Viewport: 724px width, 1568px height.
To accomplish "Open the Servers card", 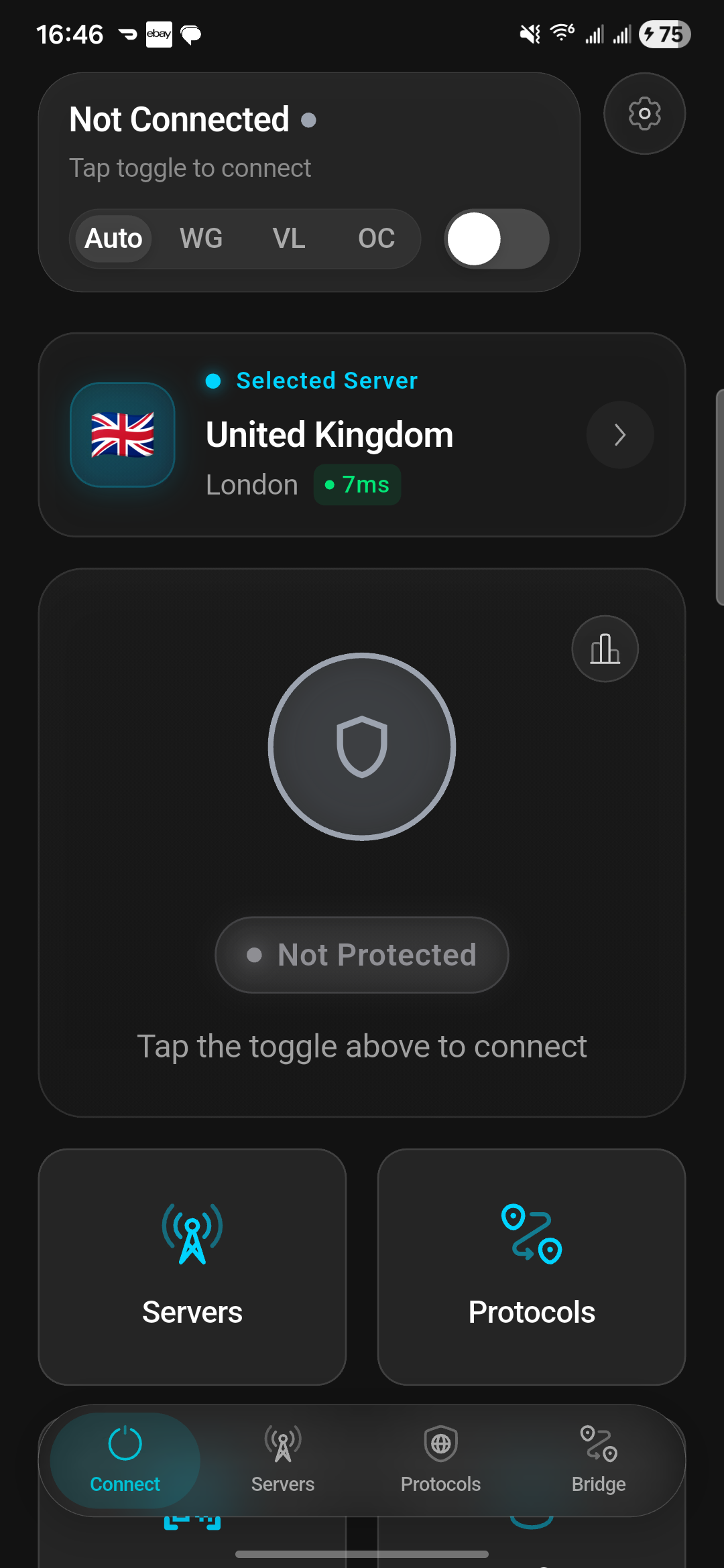I will 192,1266.
